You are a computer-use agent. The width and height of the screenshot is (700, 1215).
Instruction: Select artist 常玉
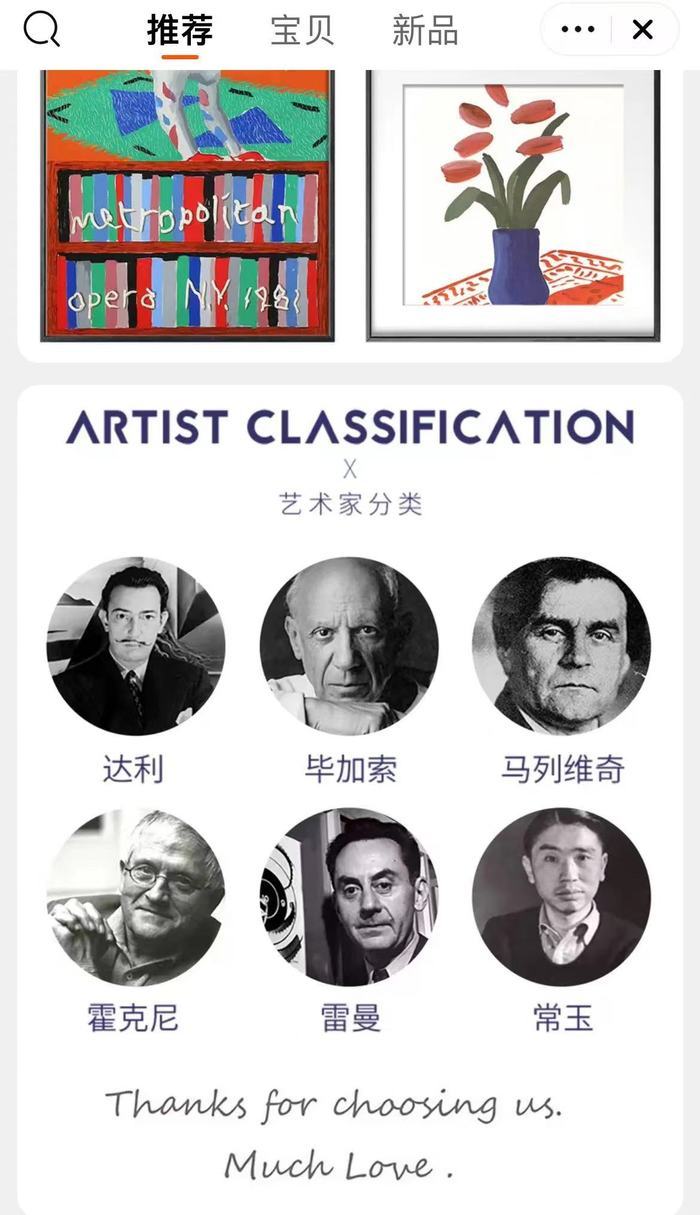click(561, 896)
